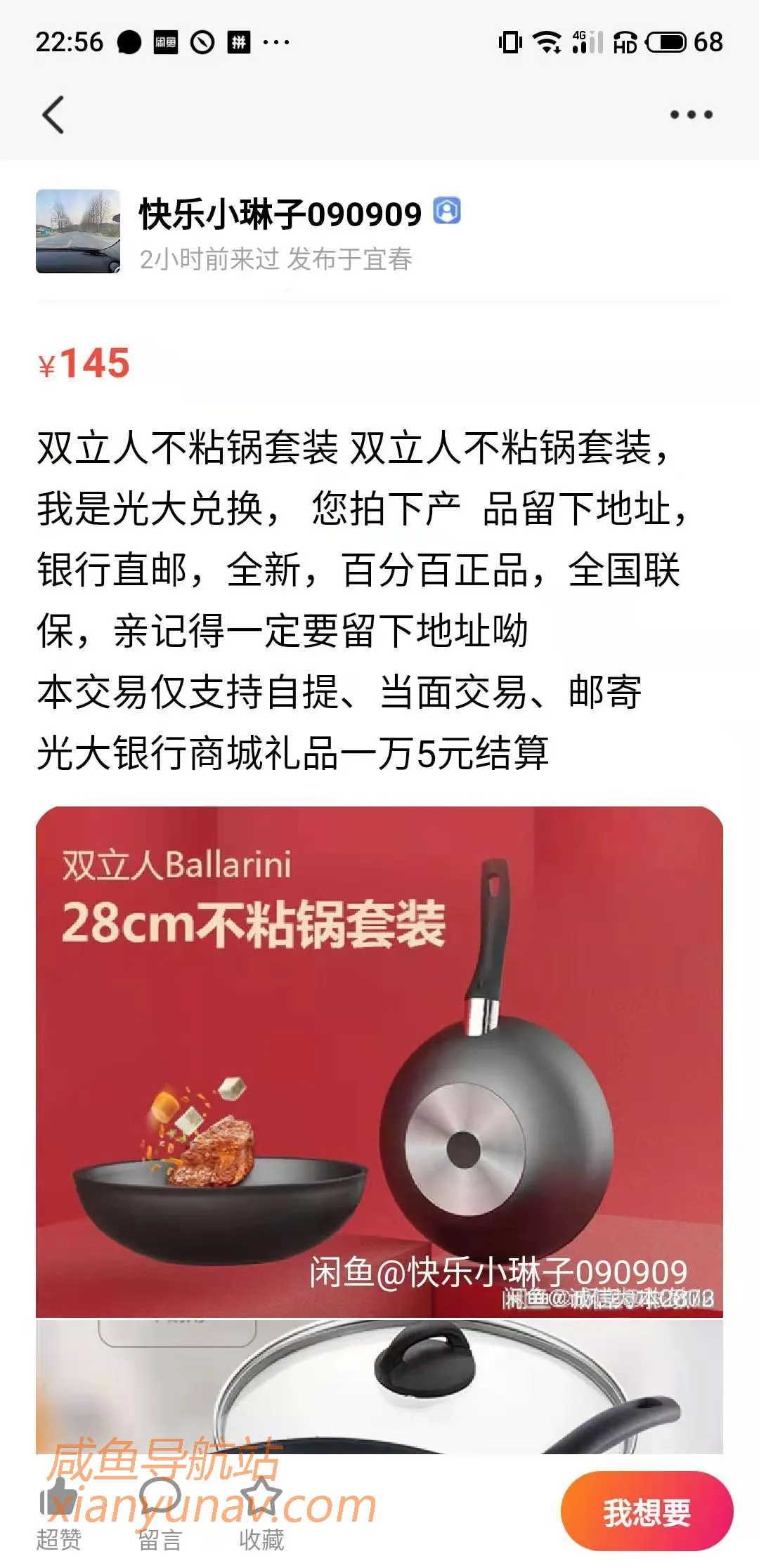Select the 28cm不粘锅套装 product image
The image size is (759, 1568).
tap(379, 1054)
